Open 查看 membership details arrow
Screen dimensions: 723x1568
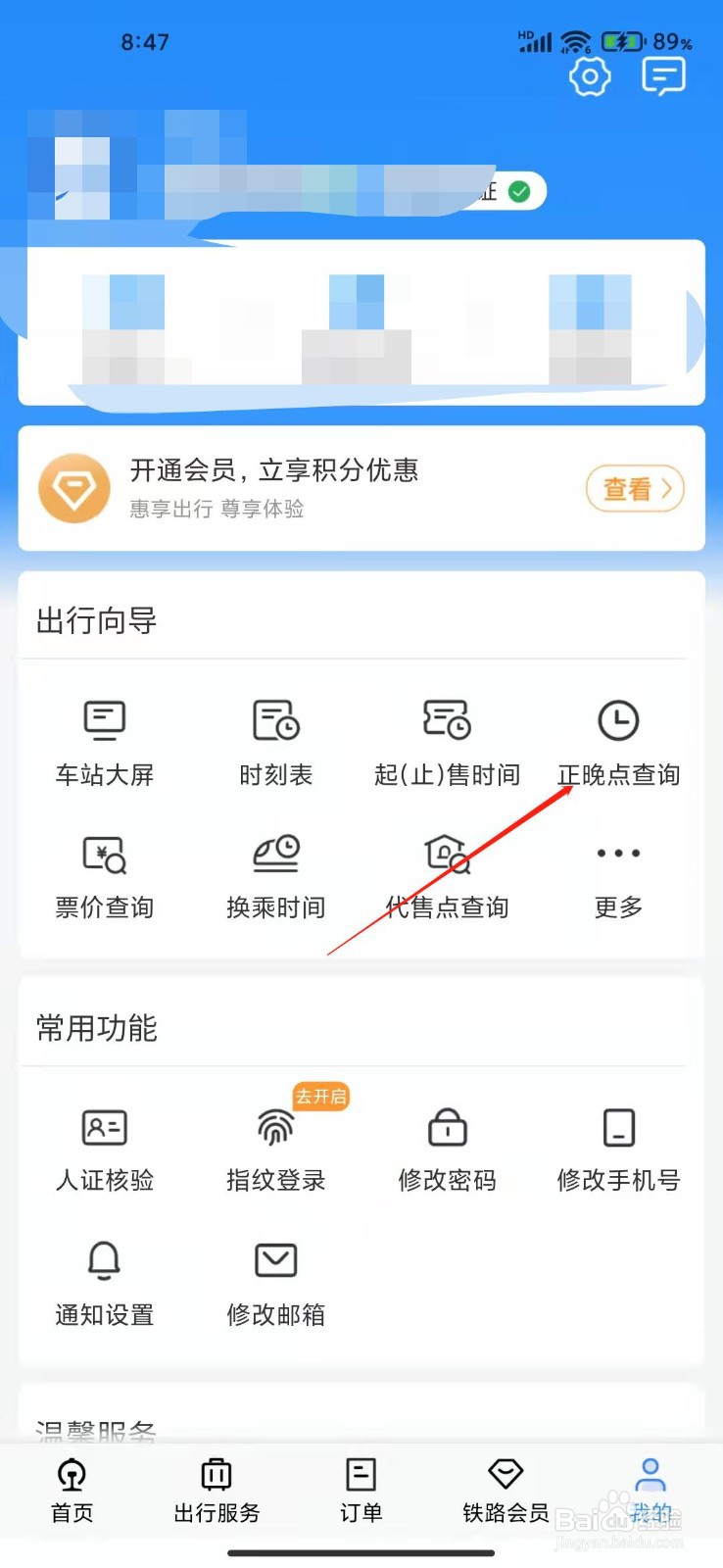[635, 488]
